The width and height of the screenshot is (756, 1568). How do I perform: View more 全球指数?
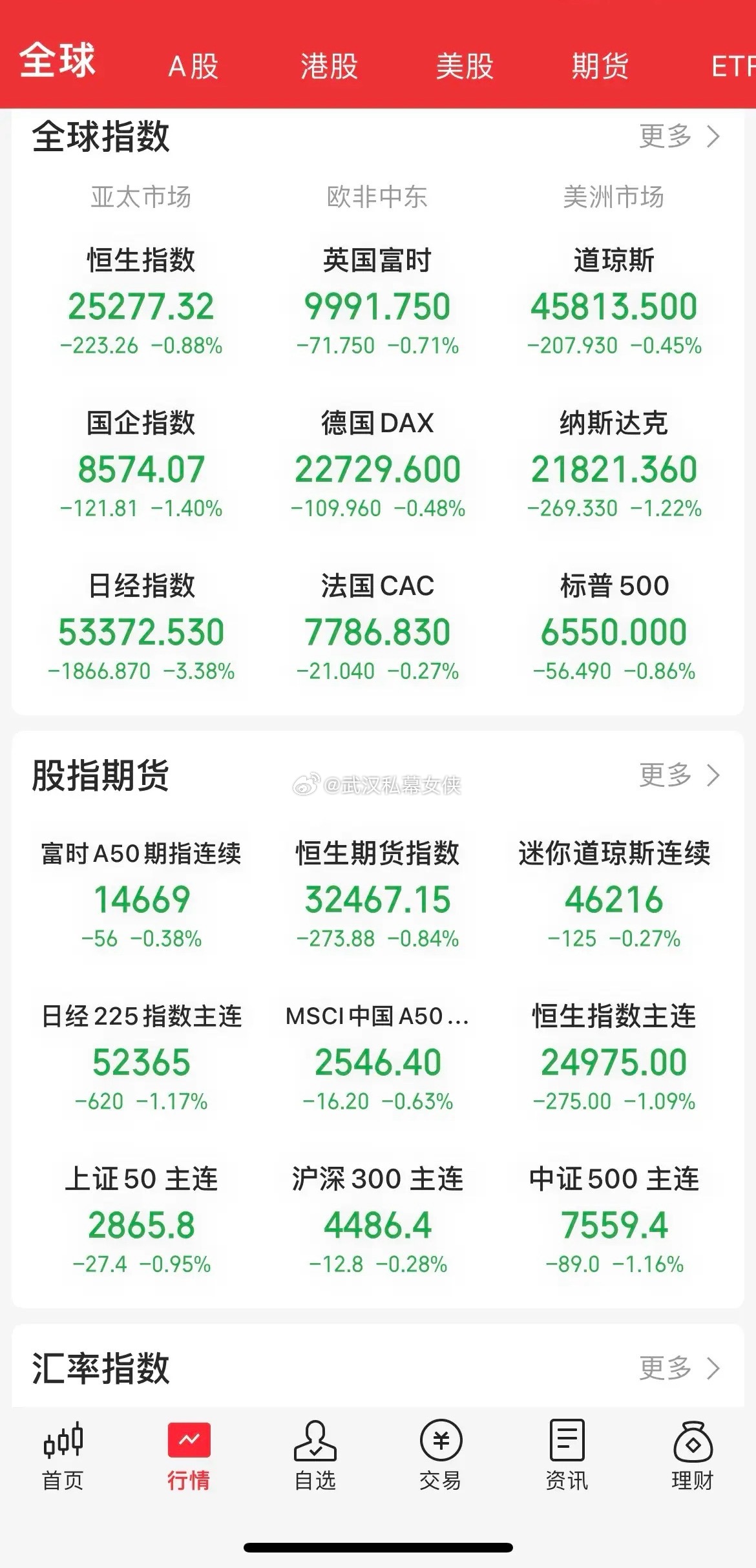pos(678,136)
